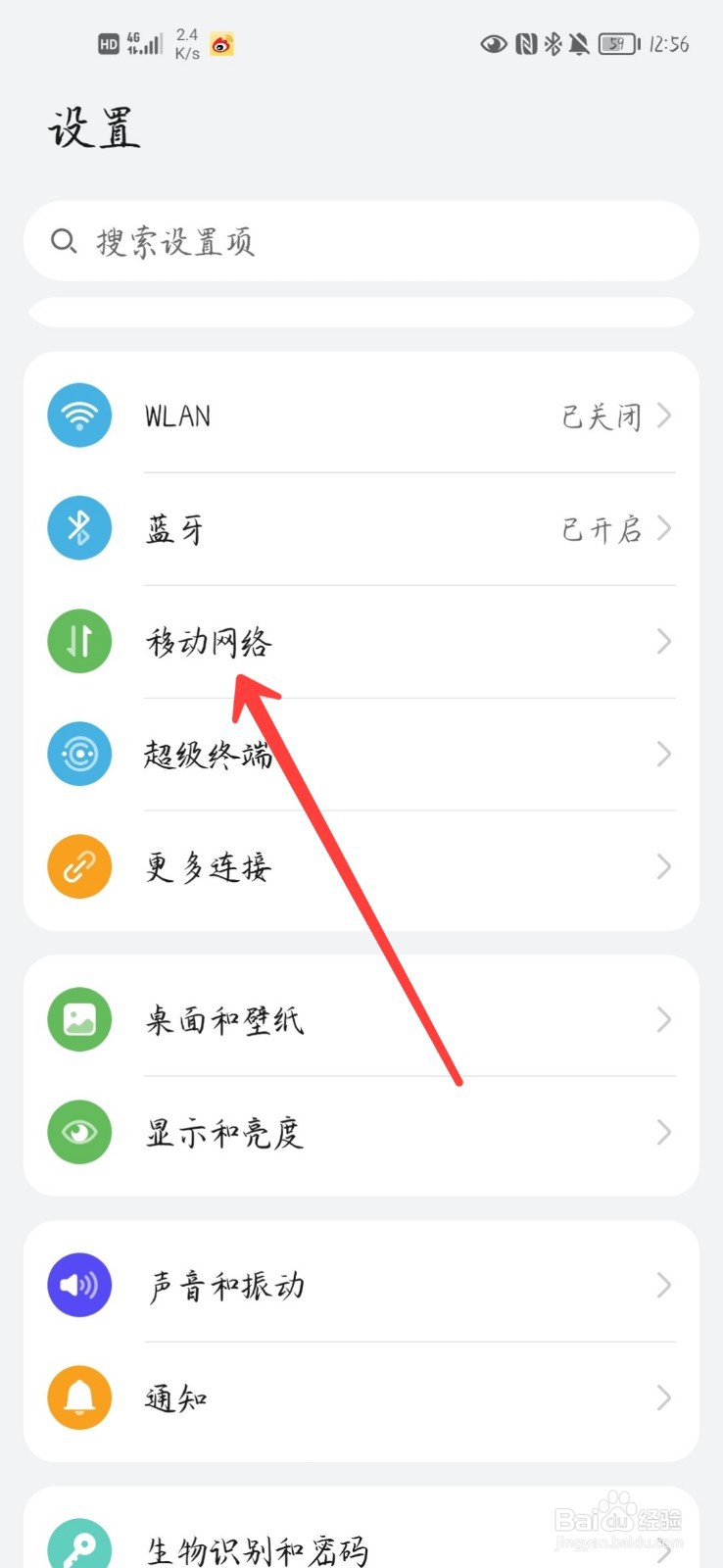Select the purple 声音和振动 speaker icon
Image resolution: width=723 pixels, height=1568 pixels.
click(x=79, y=1284)
